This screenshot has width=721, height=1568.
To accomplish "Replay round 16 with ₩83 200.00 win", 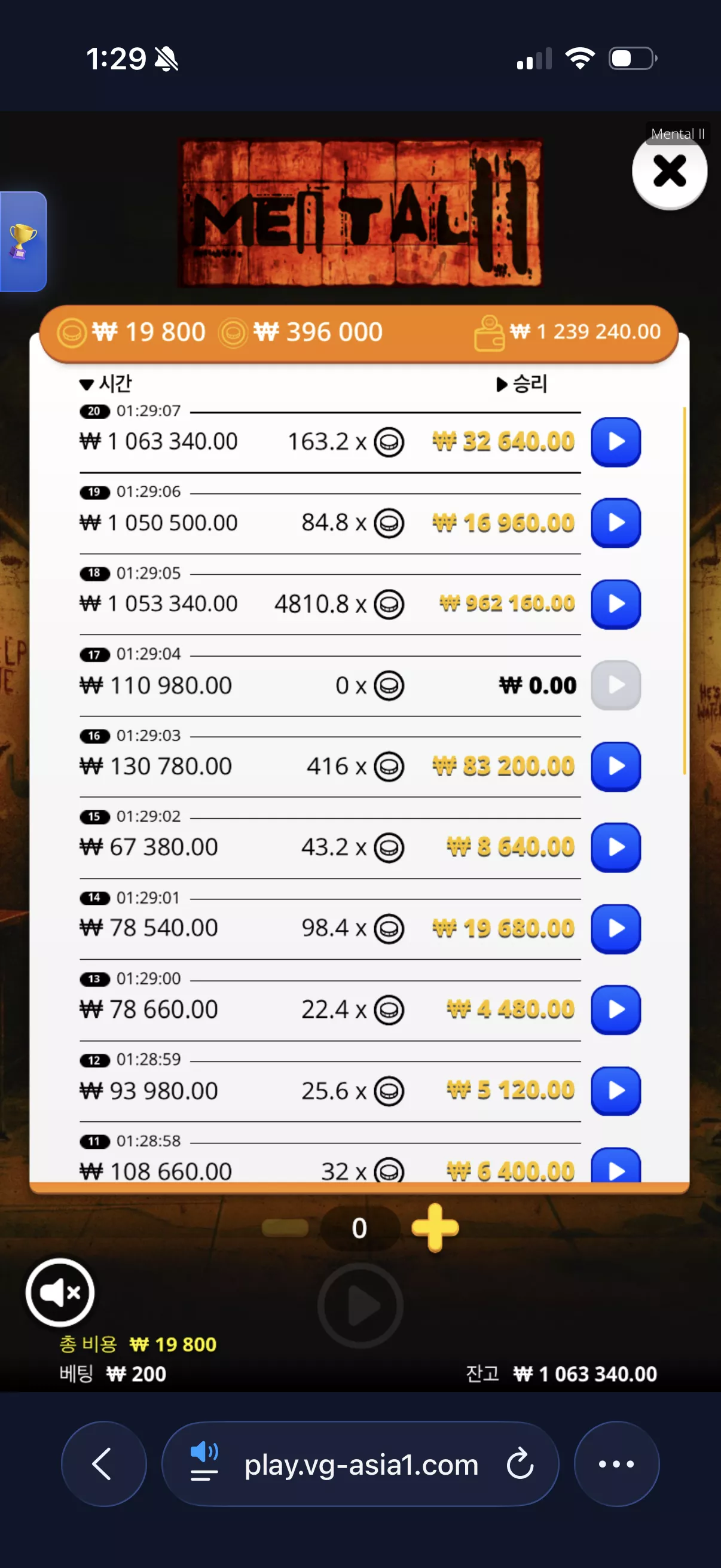I will (616, 766).
